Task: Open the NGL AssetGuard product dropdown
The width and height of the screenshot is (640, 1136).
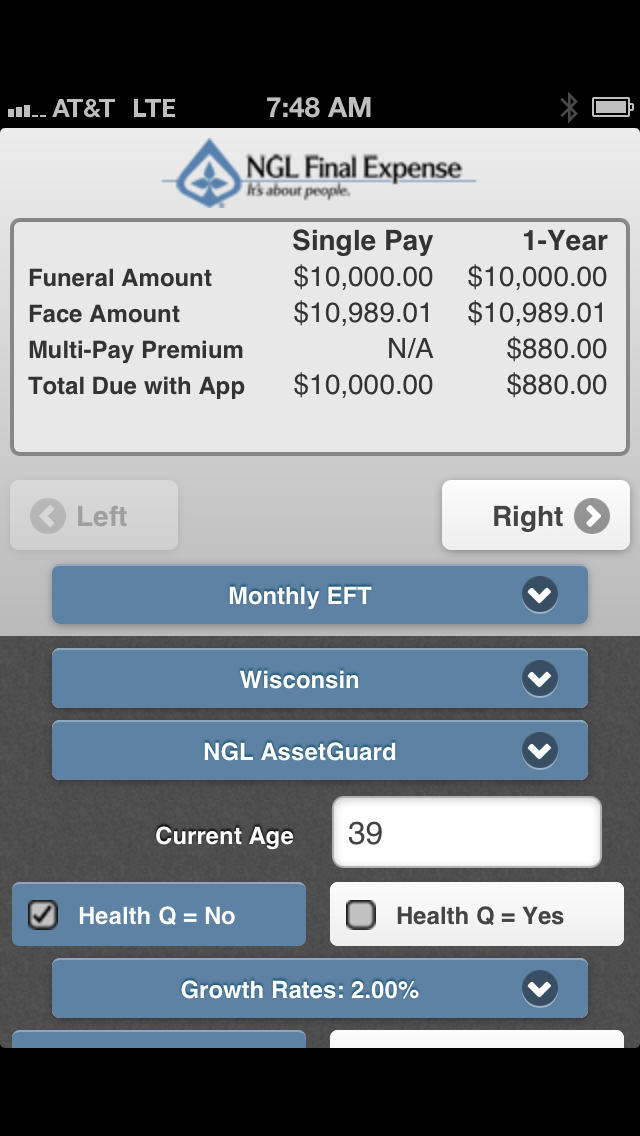Action: (320, 750)
